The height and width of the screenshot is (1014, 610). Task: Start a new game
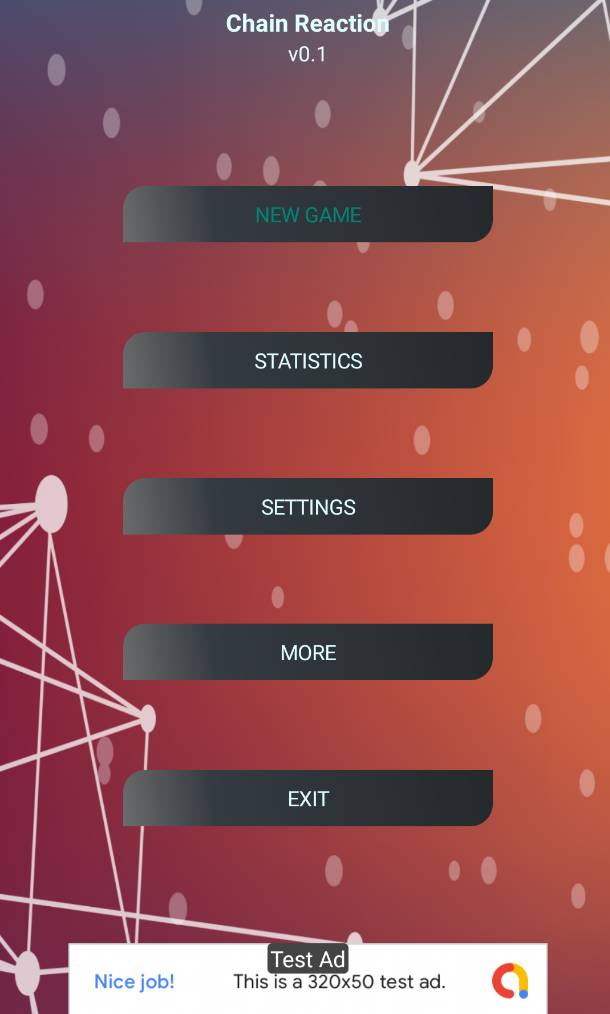coord(308,214)
